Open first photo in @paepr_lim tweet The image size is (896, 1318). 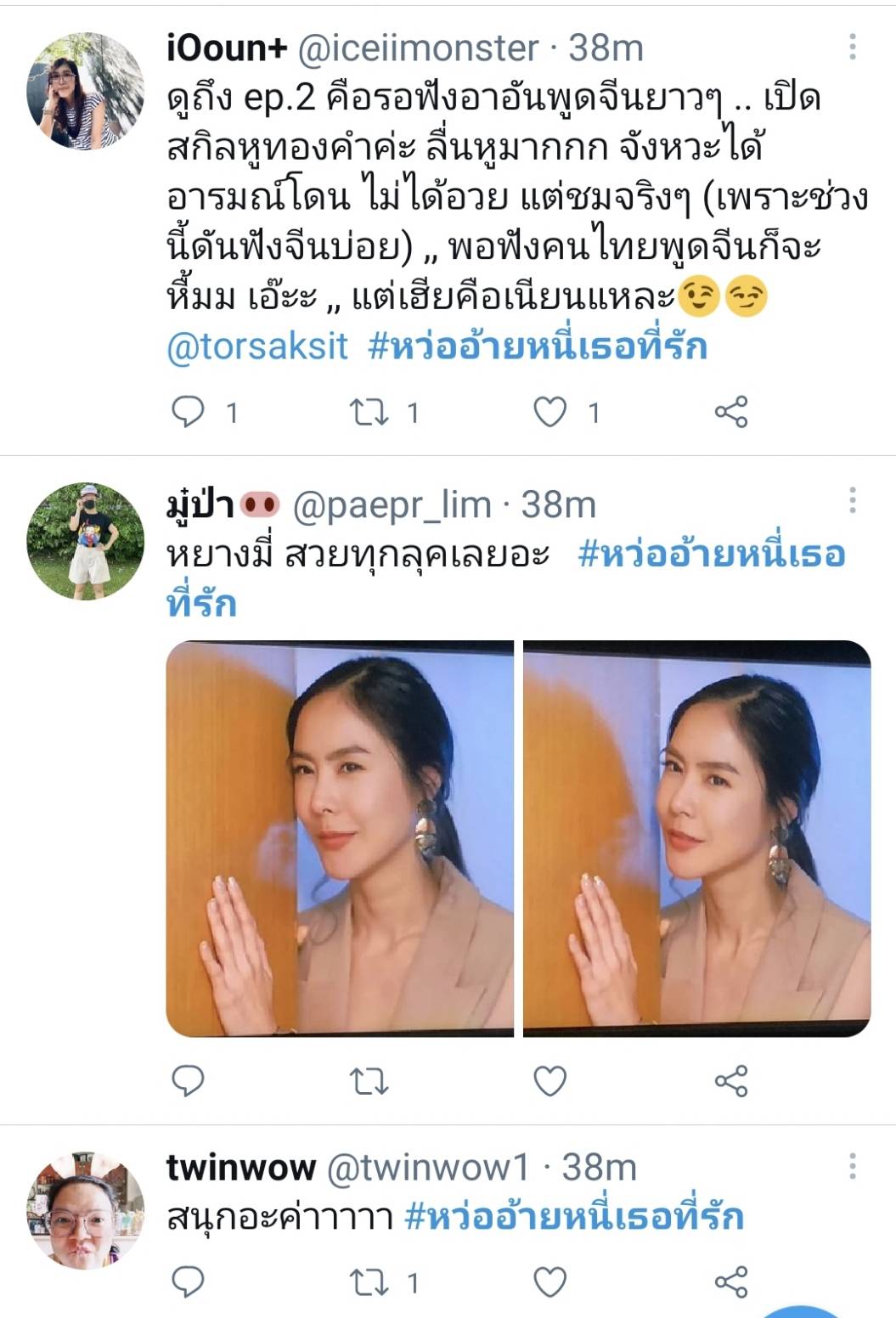tap(340, 838)
